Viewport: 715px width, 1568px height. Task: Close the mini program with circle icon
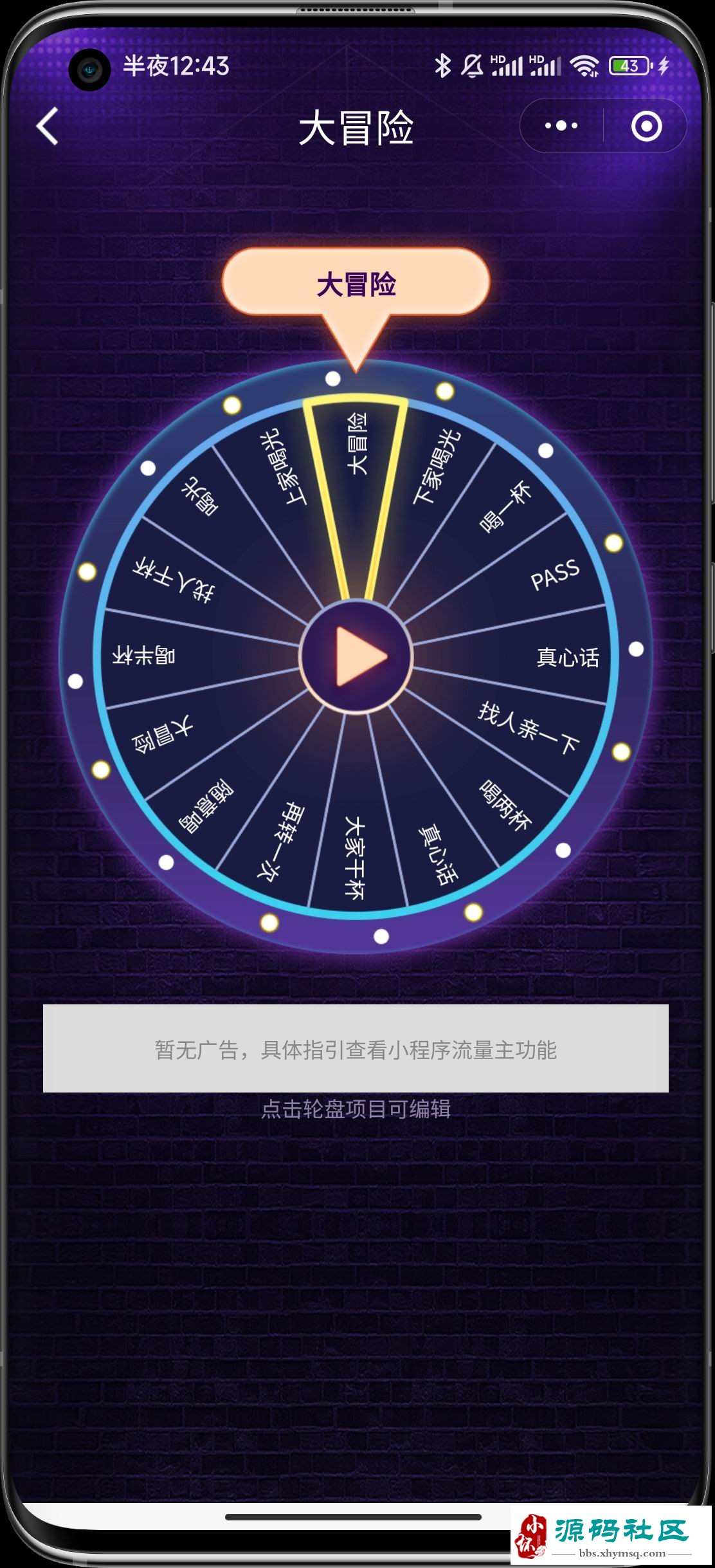pos(646,126)
